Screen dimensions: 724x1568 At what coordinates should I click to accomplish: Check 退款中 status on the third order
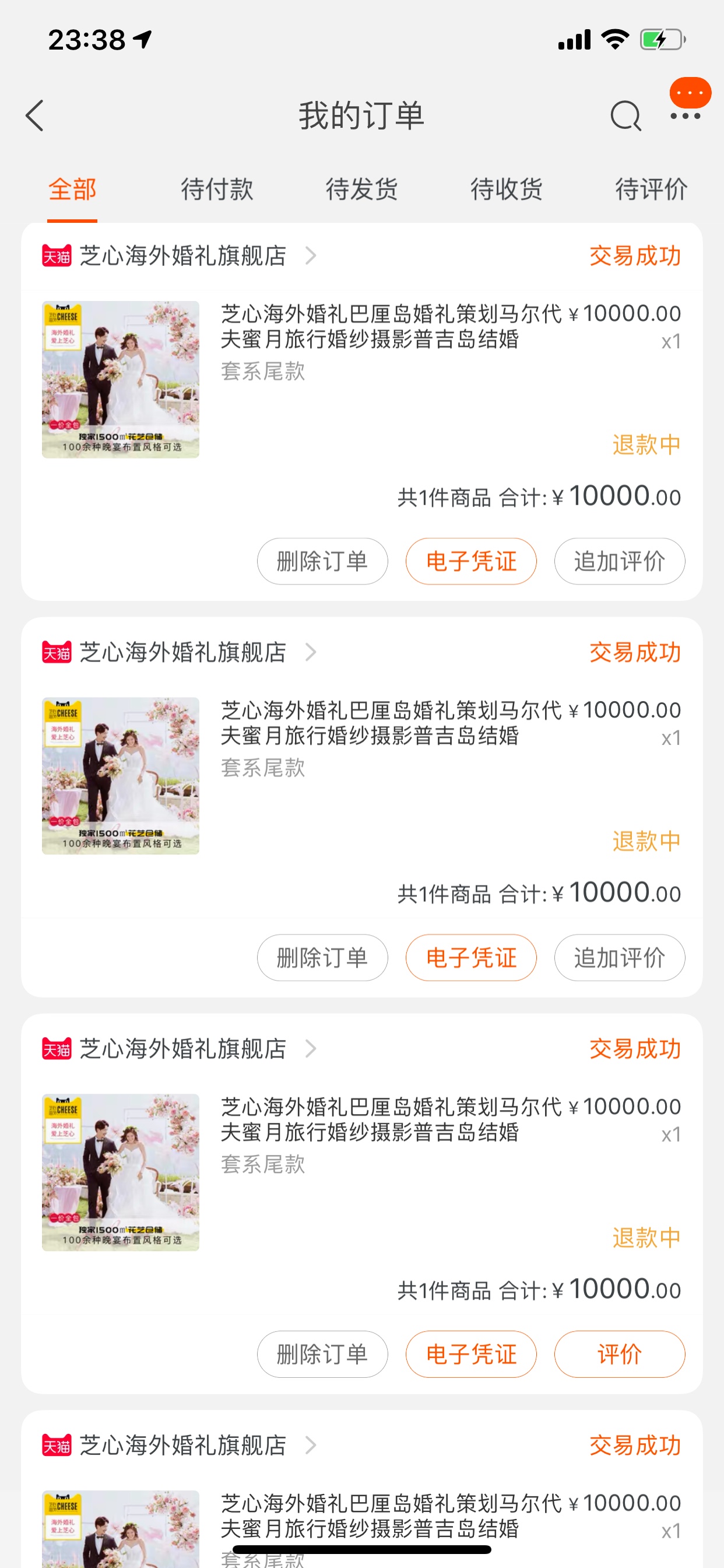tap(646, 1237)
